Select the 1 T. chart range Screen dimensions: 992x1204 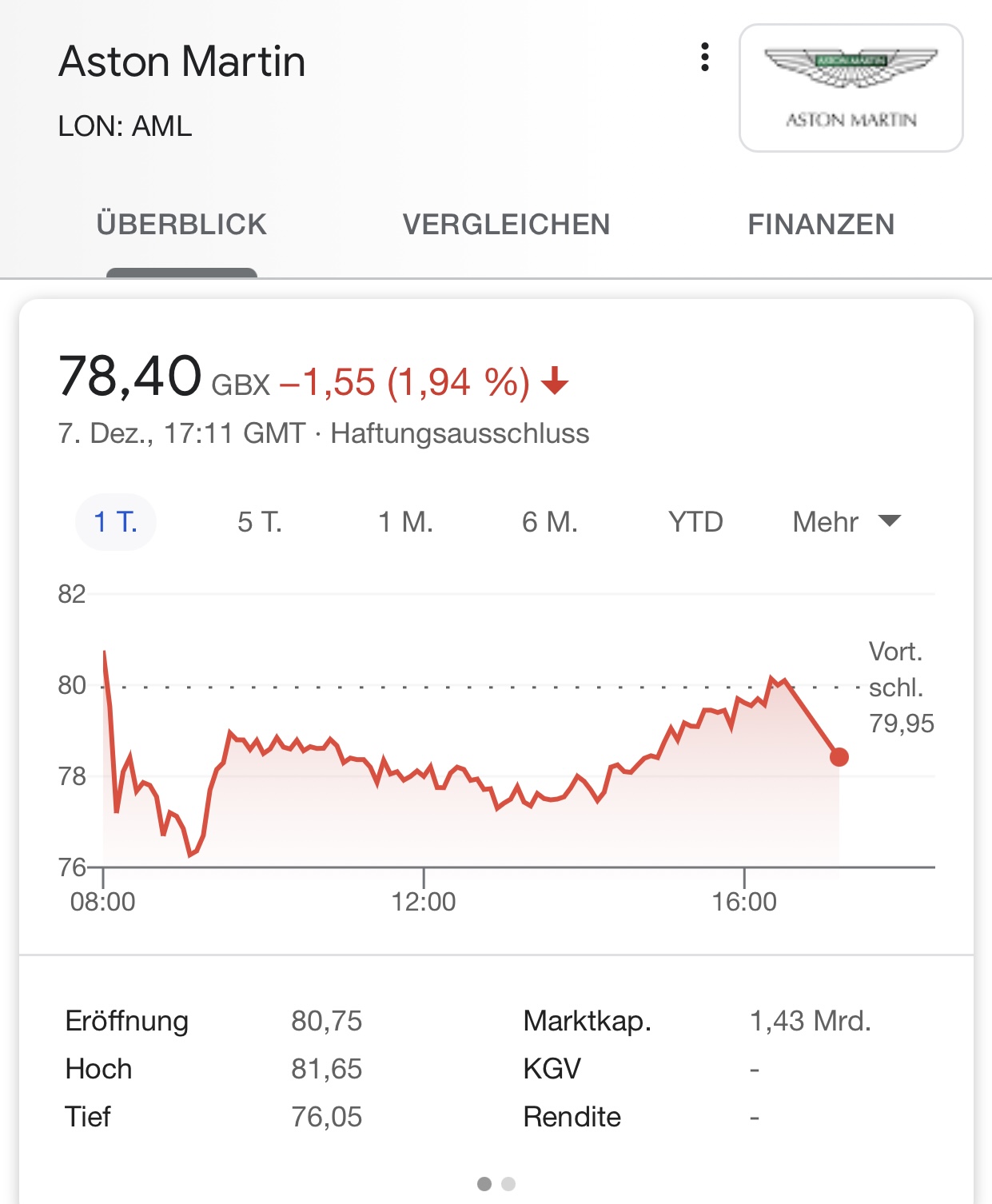coord(116,522)
